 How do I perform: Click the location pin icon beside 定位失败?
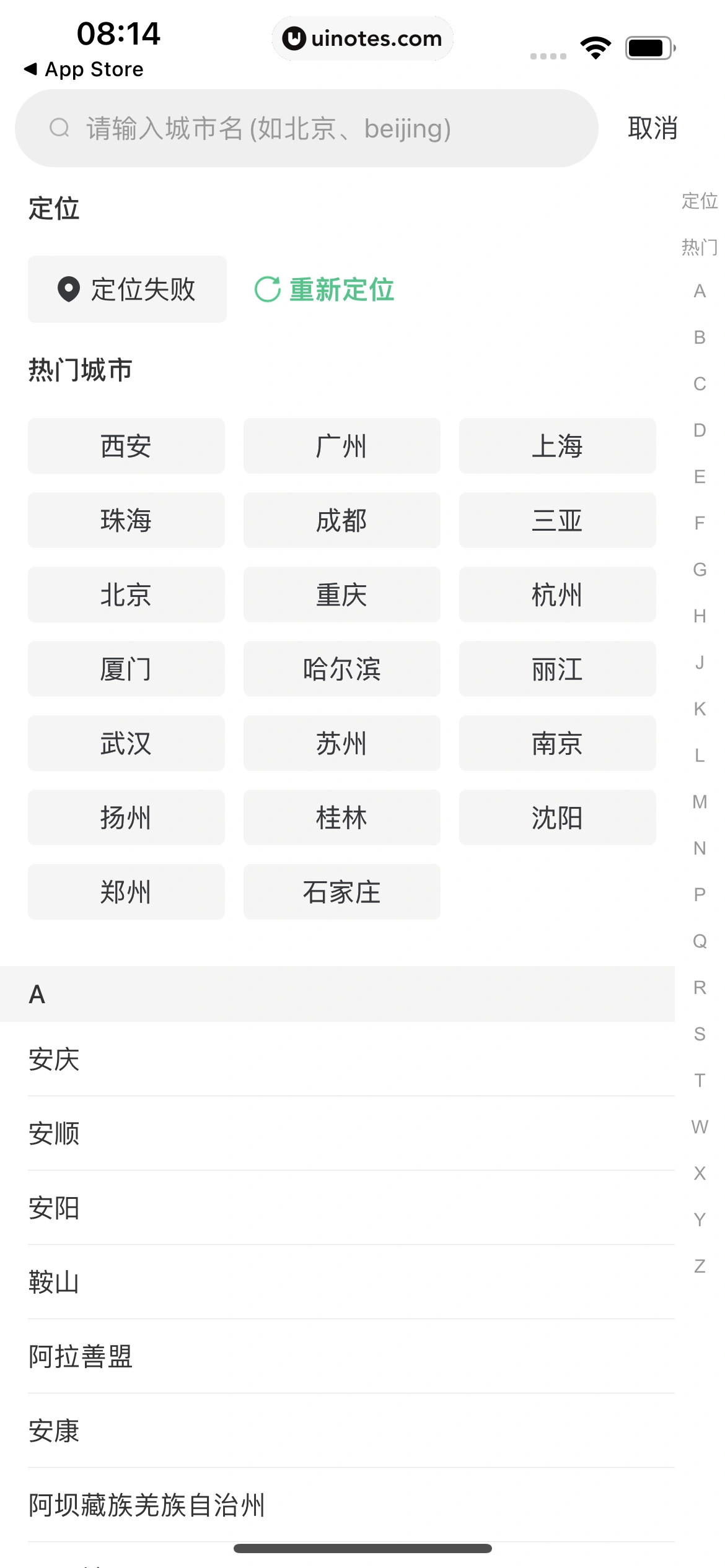pyautogui.click(x=69, y=289)
